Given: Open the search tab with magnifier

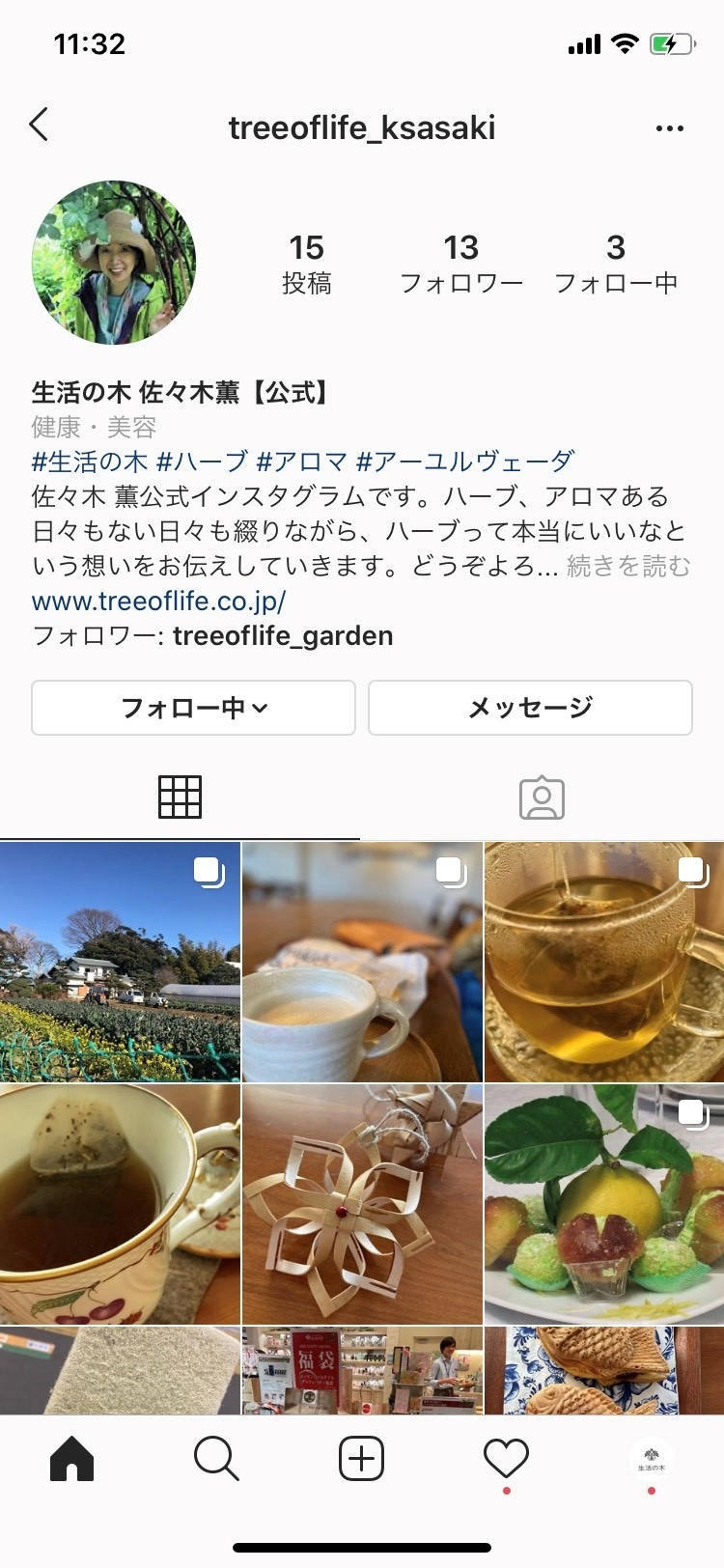Looking at the screenshot, I should (x=216, y=1458).
